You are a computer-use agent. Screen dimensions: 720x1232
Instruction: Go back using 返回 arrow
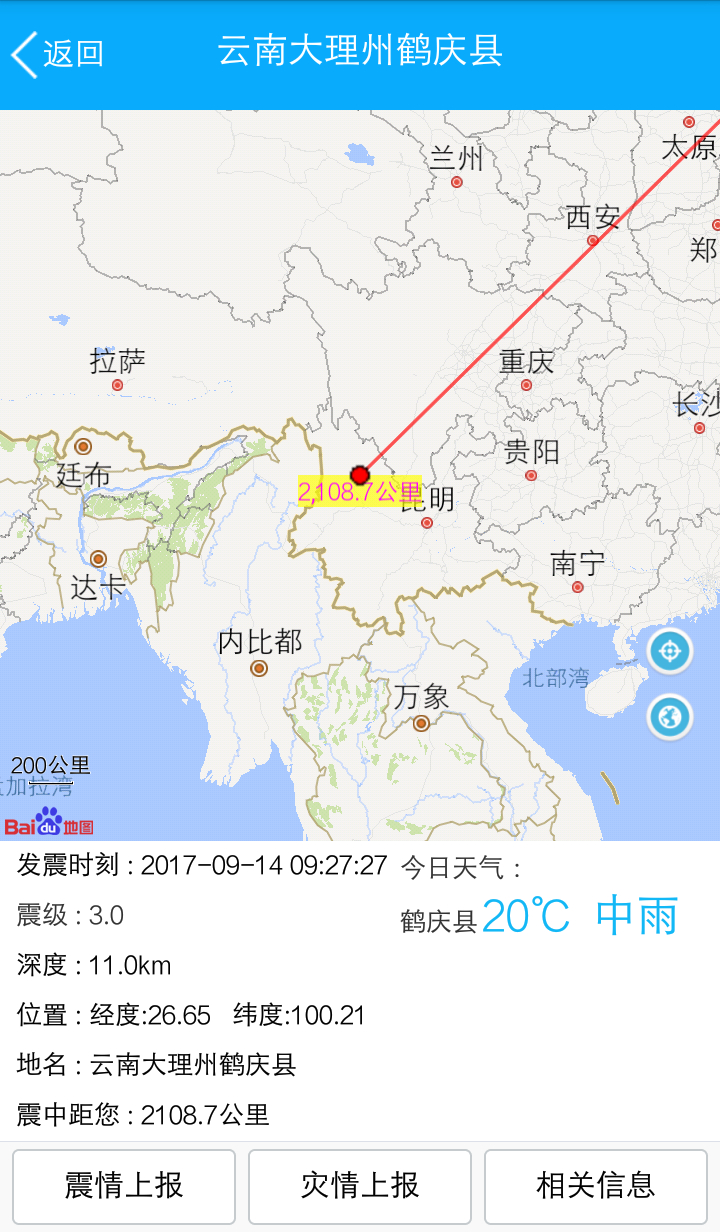pyautogui.click(x=55, y=53)
